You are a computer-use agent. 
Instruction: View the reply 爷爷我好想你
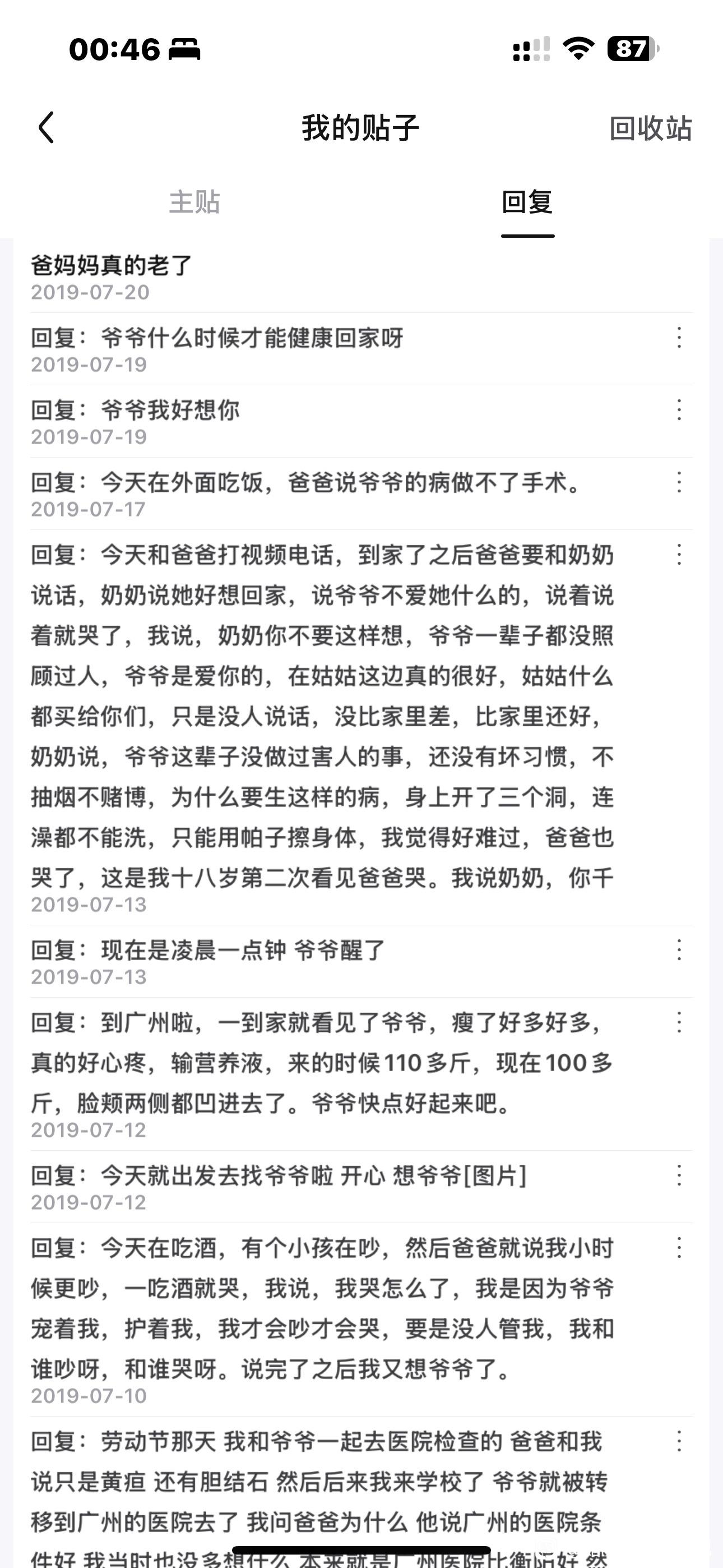point(170,411)
